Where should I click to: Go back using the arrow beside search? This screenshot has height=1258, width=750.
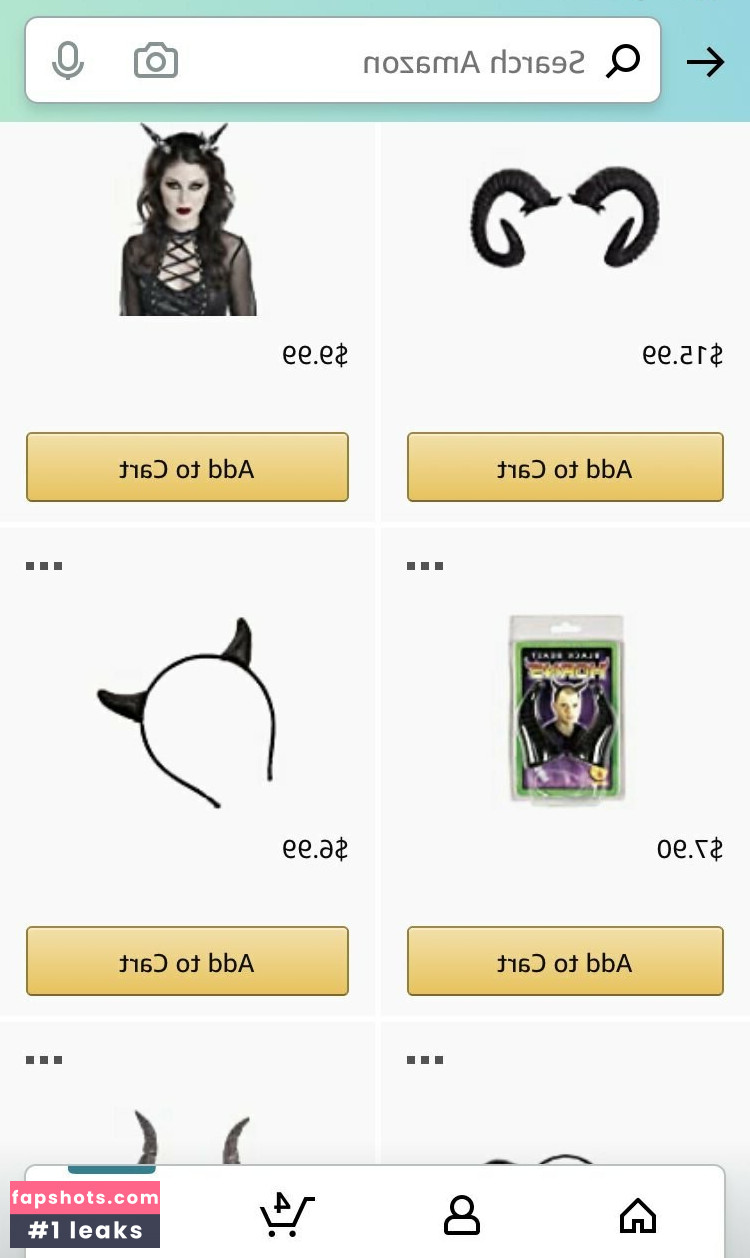(705, 63)
